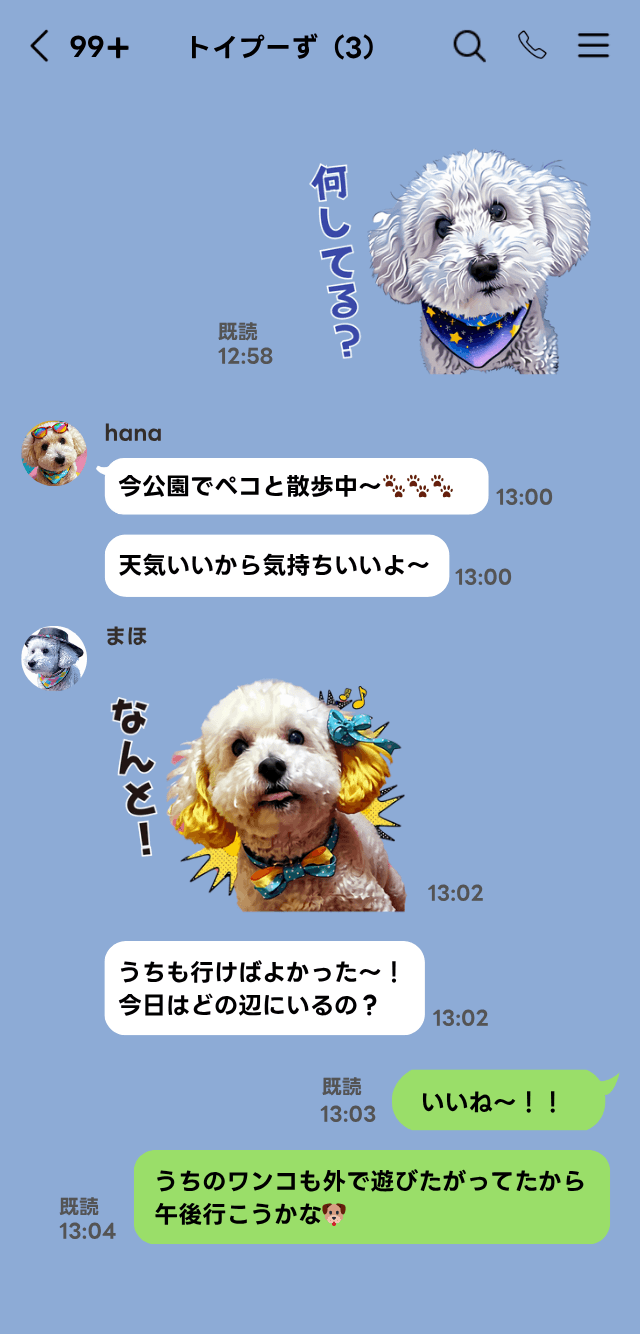Open hana's profile picture

[x=54, y=453]
